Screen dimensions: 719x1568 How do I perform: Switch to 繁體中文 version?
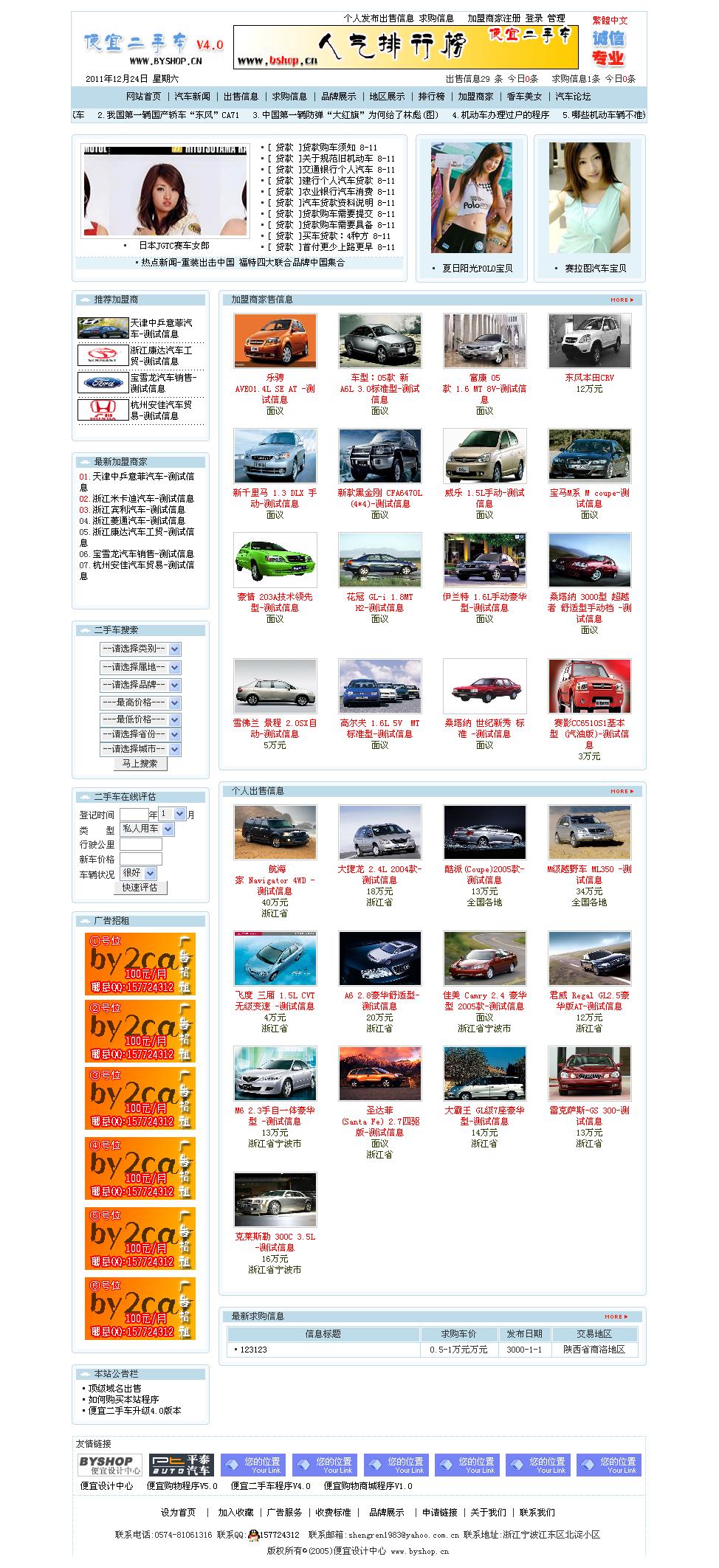pyautogui.click(x=610, y=21)
